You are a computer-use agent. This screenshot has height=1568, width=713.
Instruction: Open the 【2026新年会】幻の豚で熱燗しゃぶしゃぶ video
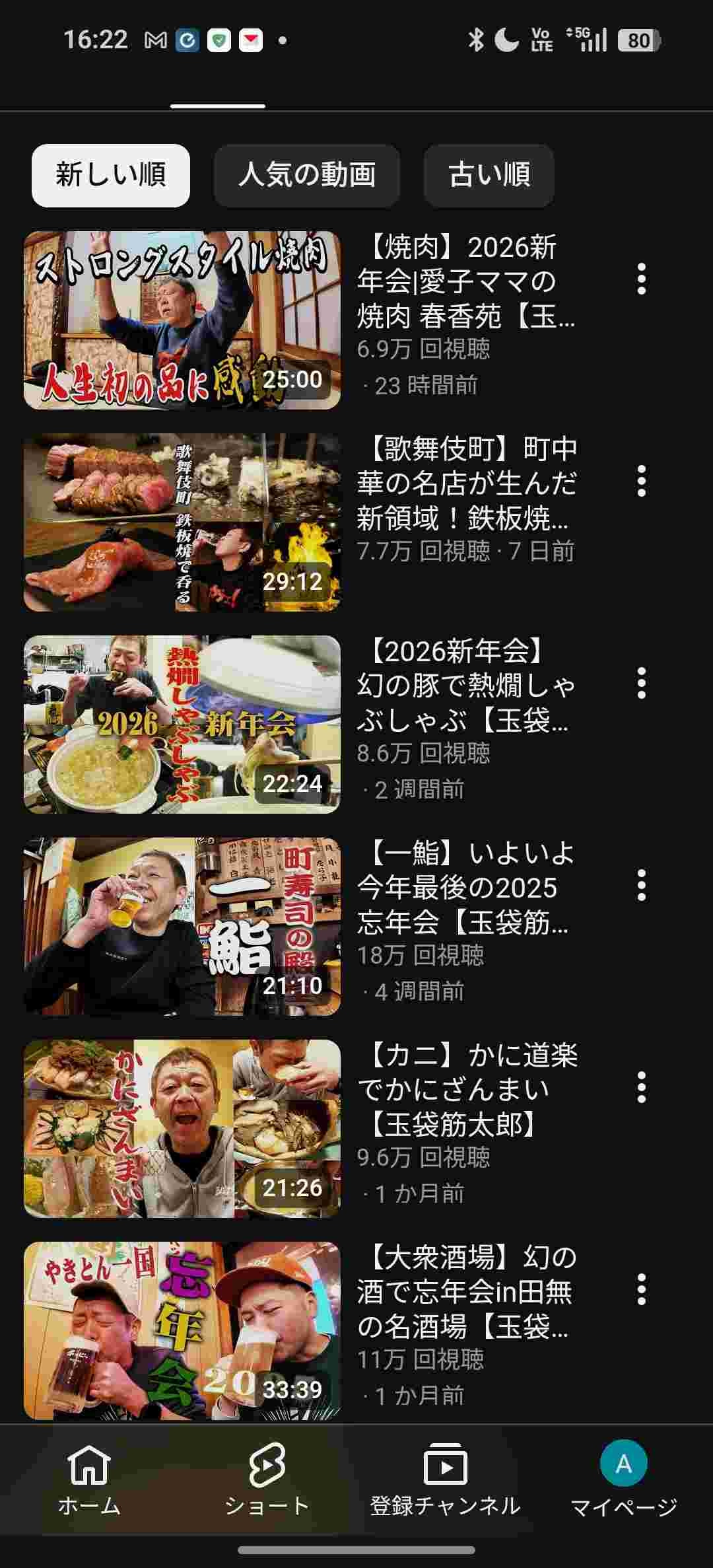pyautogui.click(x=182, y=725)
